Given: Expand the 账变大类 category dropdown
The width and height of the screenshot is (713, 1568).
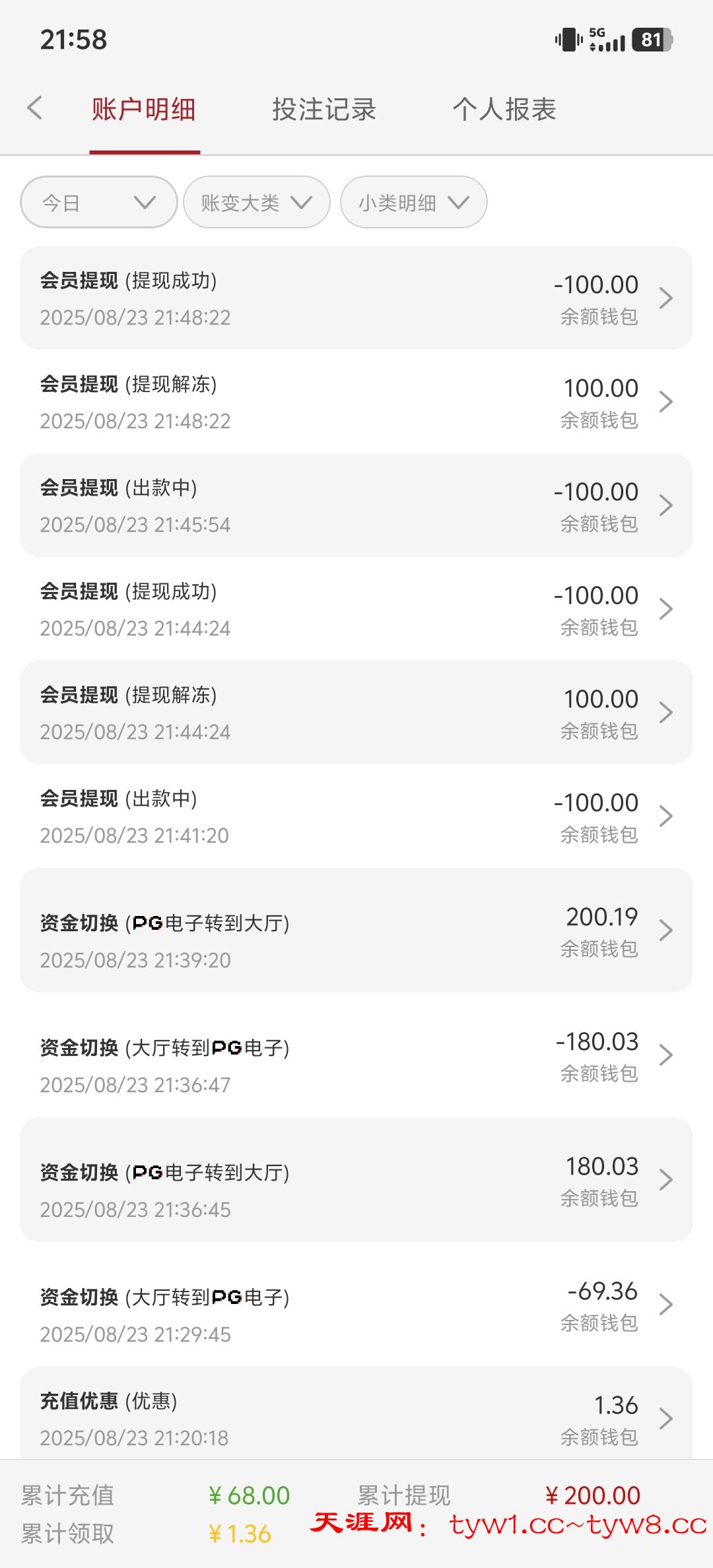Looking at the screenshot, I should click(257, 203).
